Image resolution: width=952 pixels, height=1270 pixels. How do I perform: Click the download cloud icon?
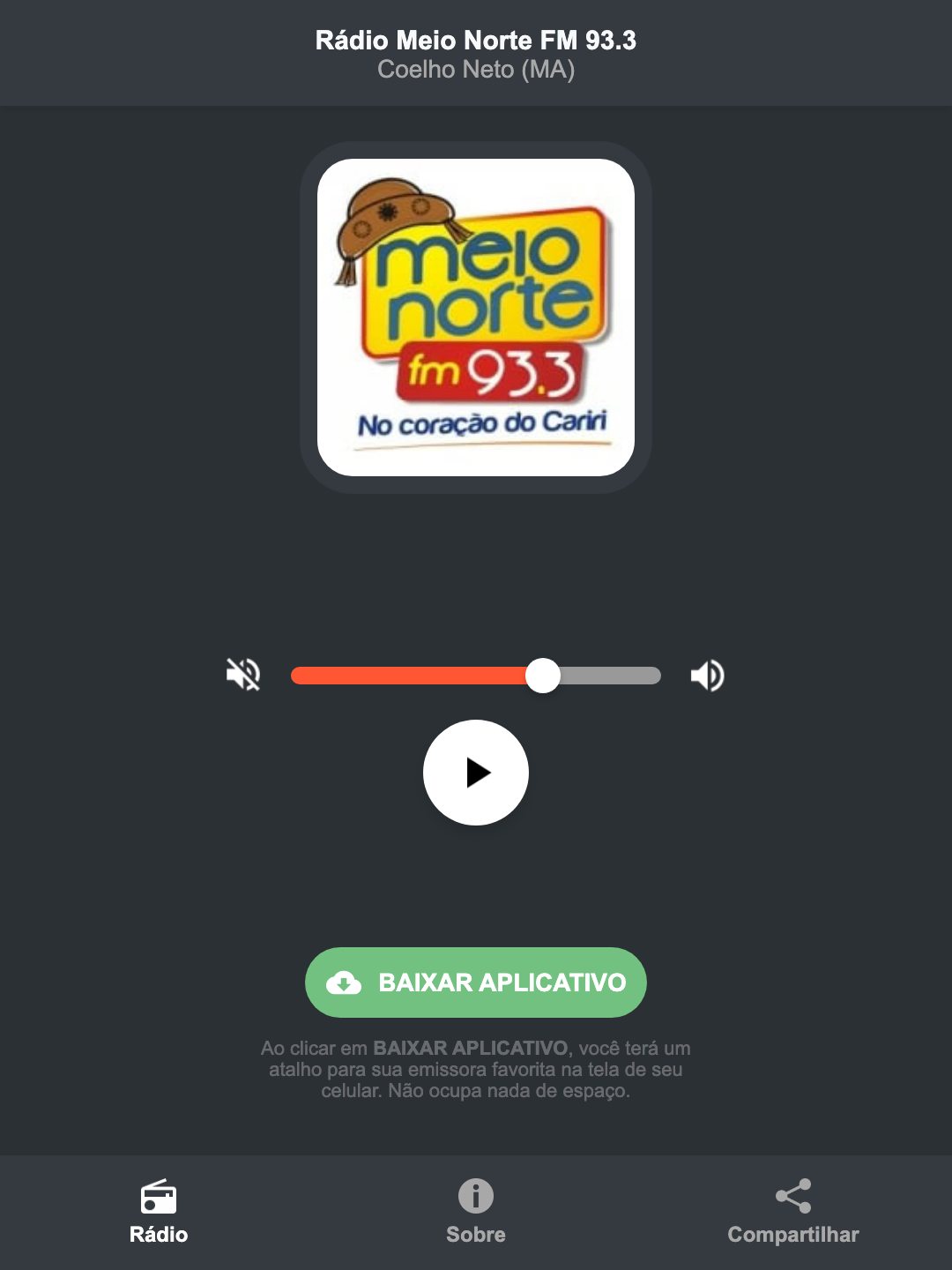(346, 982)
